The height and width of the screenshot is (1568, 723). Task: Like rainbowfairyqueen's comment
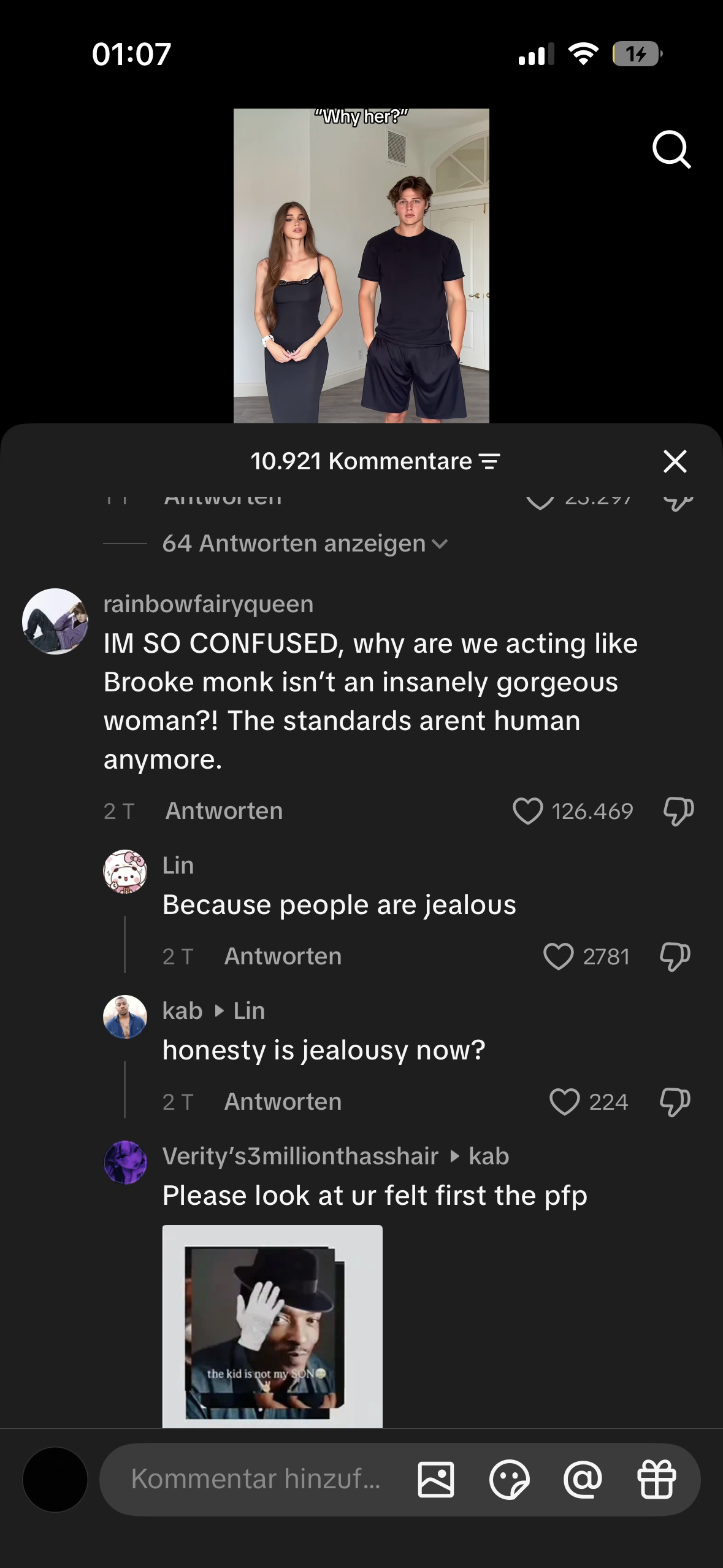coord(527,811)
